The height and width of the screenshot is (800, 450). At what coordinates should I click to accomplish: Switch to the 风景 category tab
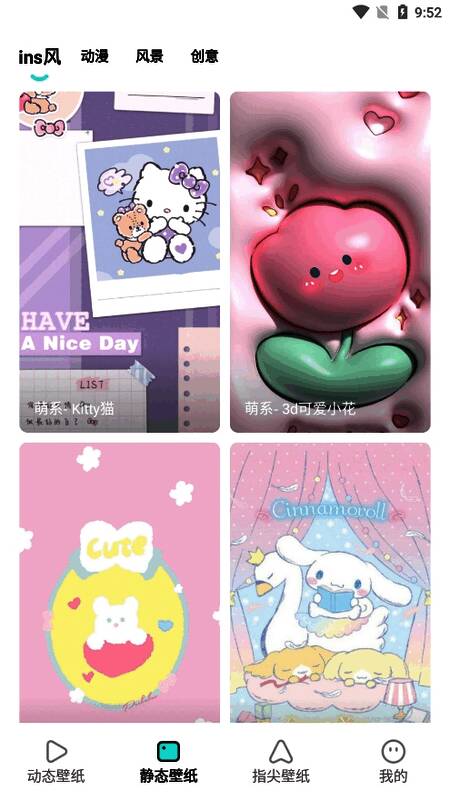(149, 56)
